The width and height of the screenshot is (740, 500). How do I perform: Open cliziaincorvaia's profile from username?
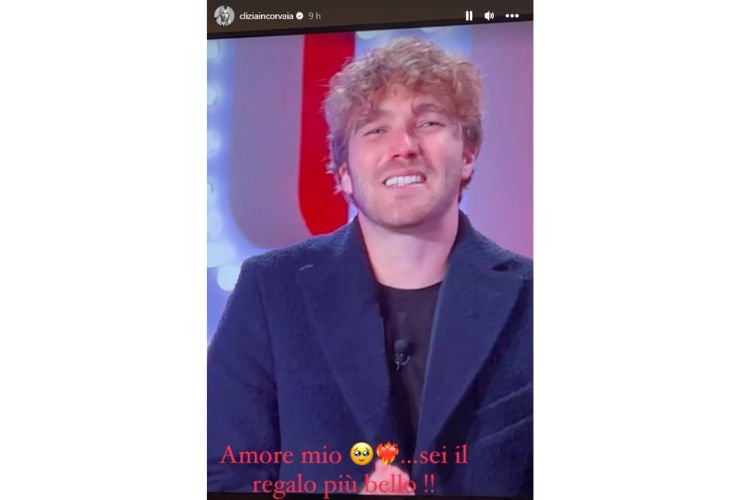point(265,16)
